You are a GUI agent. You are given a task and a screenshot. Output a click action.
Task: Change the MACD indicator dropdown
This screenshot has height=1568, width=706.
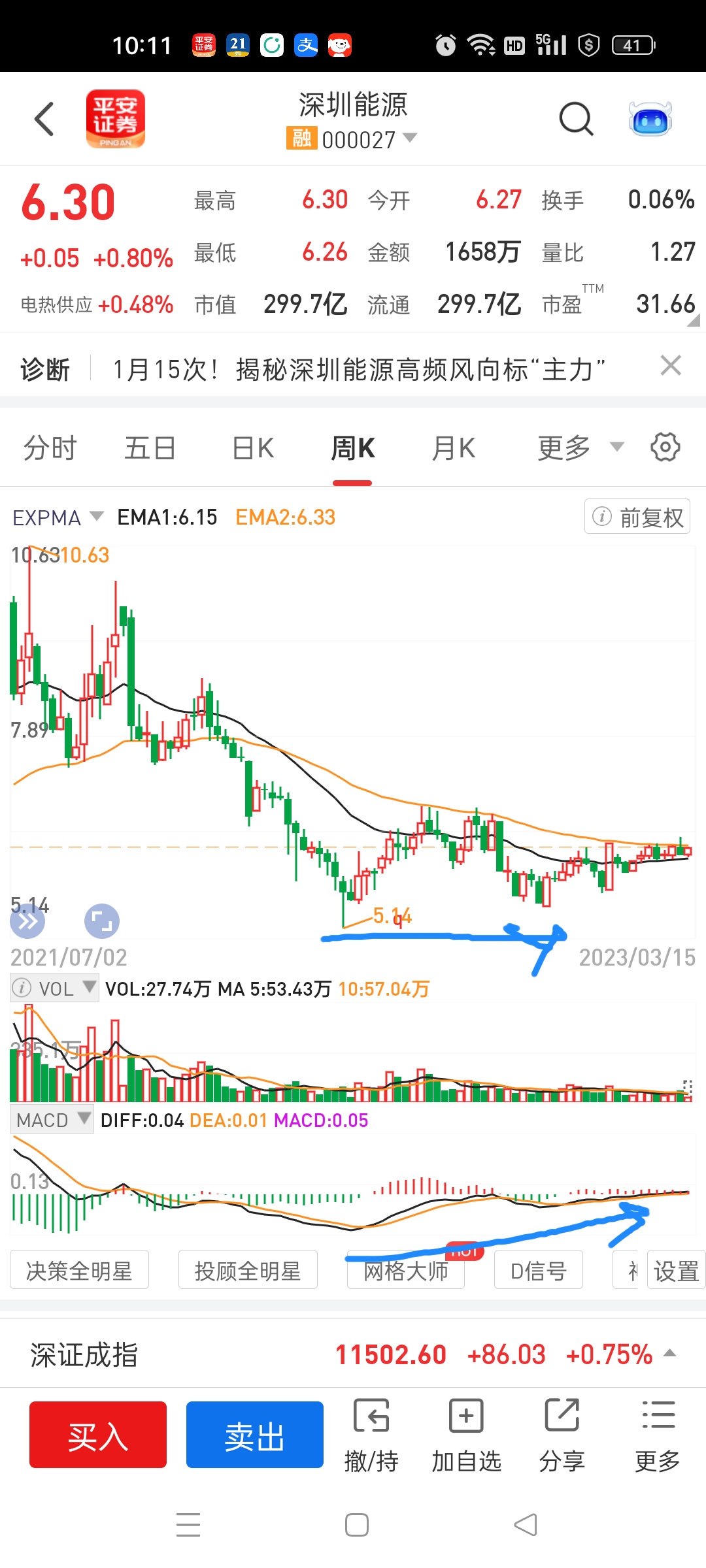point(52,1120)
